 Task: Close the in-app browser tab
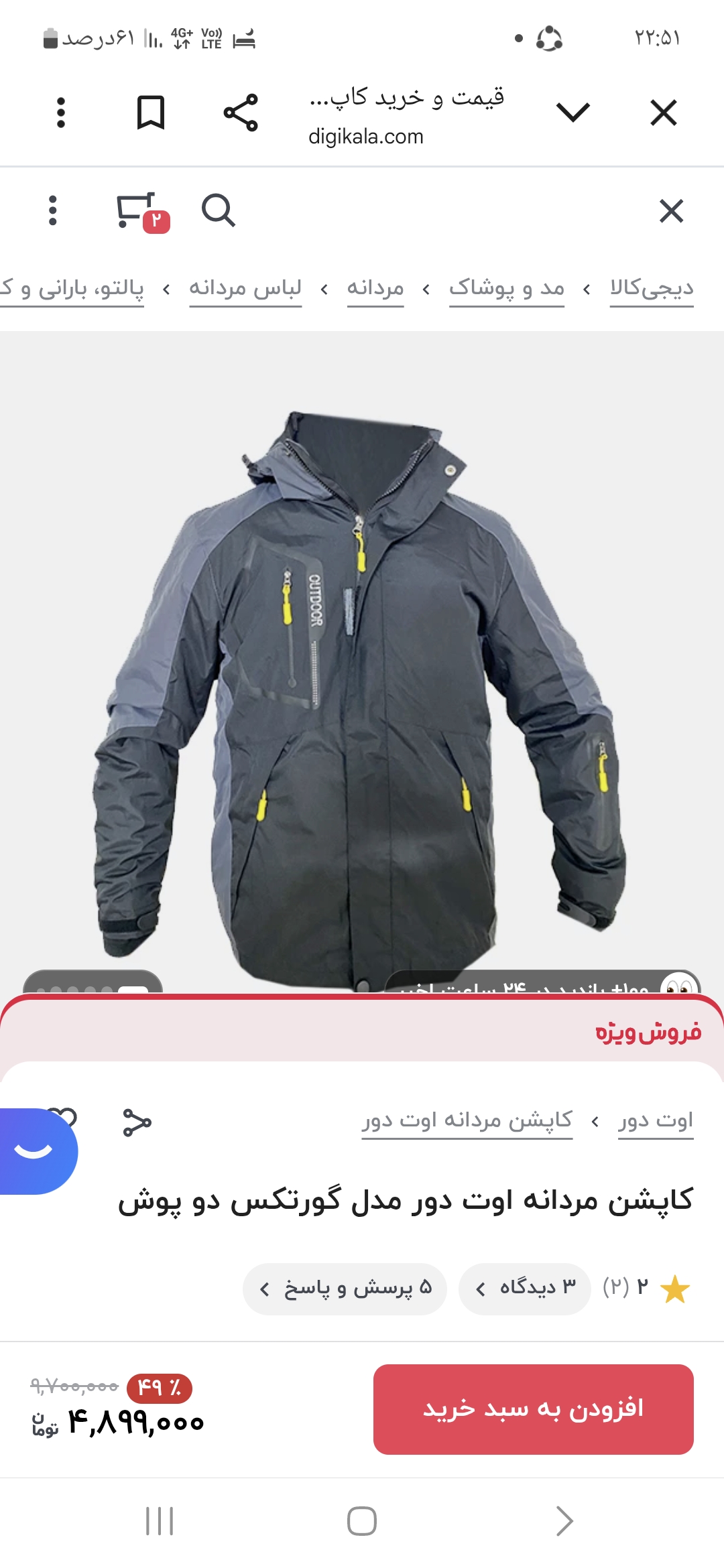pyautogui.click(x=664, y=113)
